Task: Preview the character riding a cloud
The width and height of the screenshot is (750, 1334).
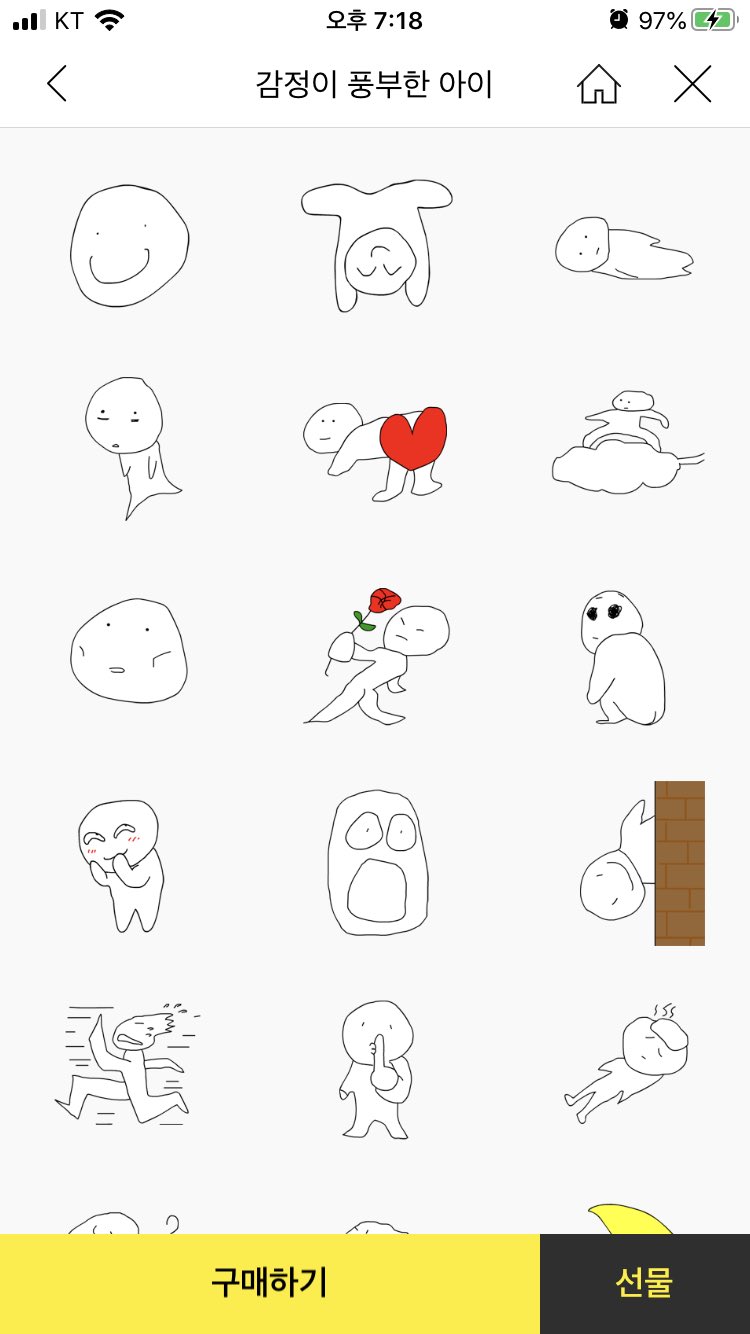Action: (x=625, y=445)
